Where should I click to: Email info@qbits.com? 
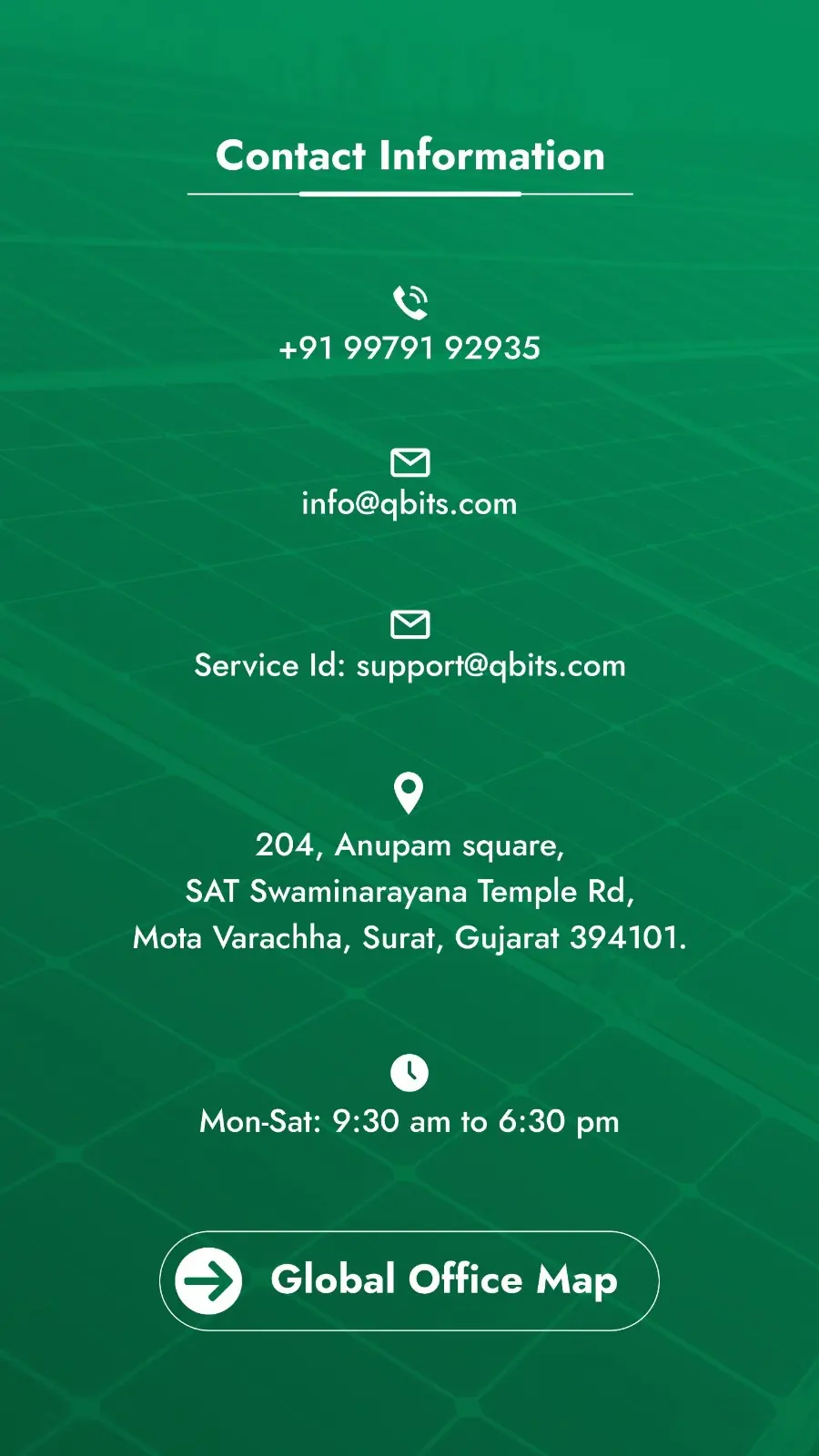[x=409, y=503]
